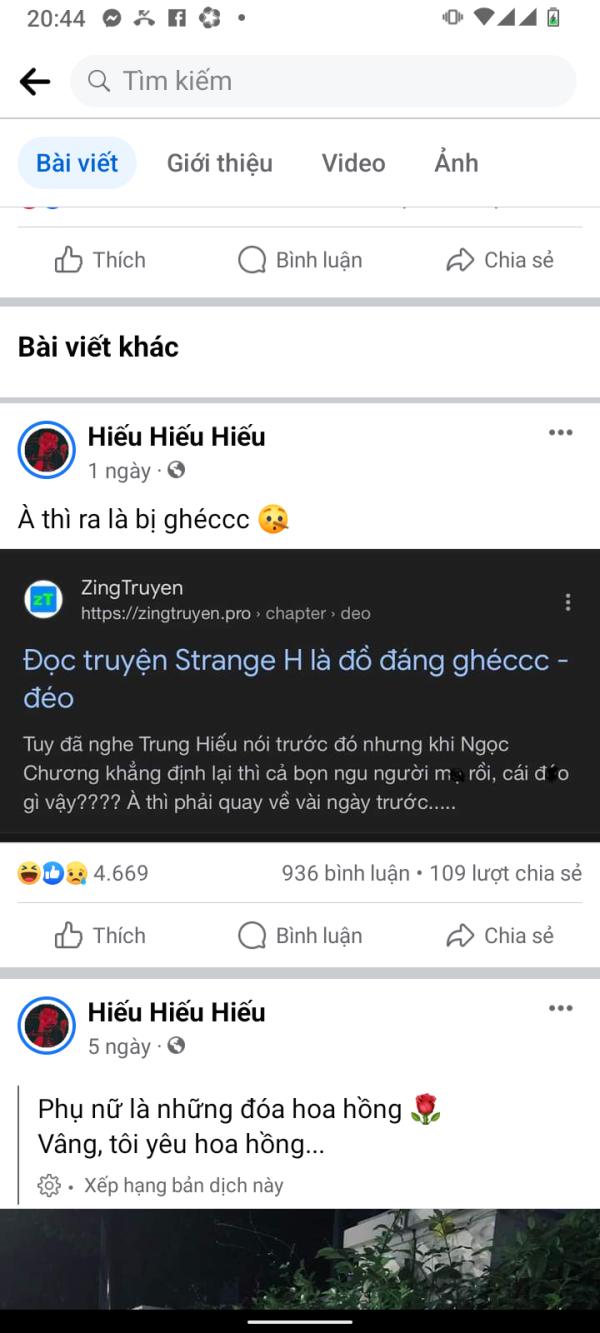Switch to the Bài viết tab
The width and height of the screenshot is (600, 1333).
(x=77, y=163)
